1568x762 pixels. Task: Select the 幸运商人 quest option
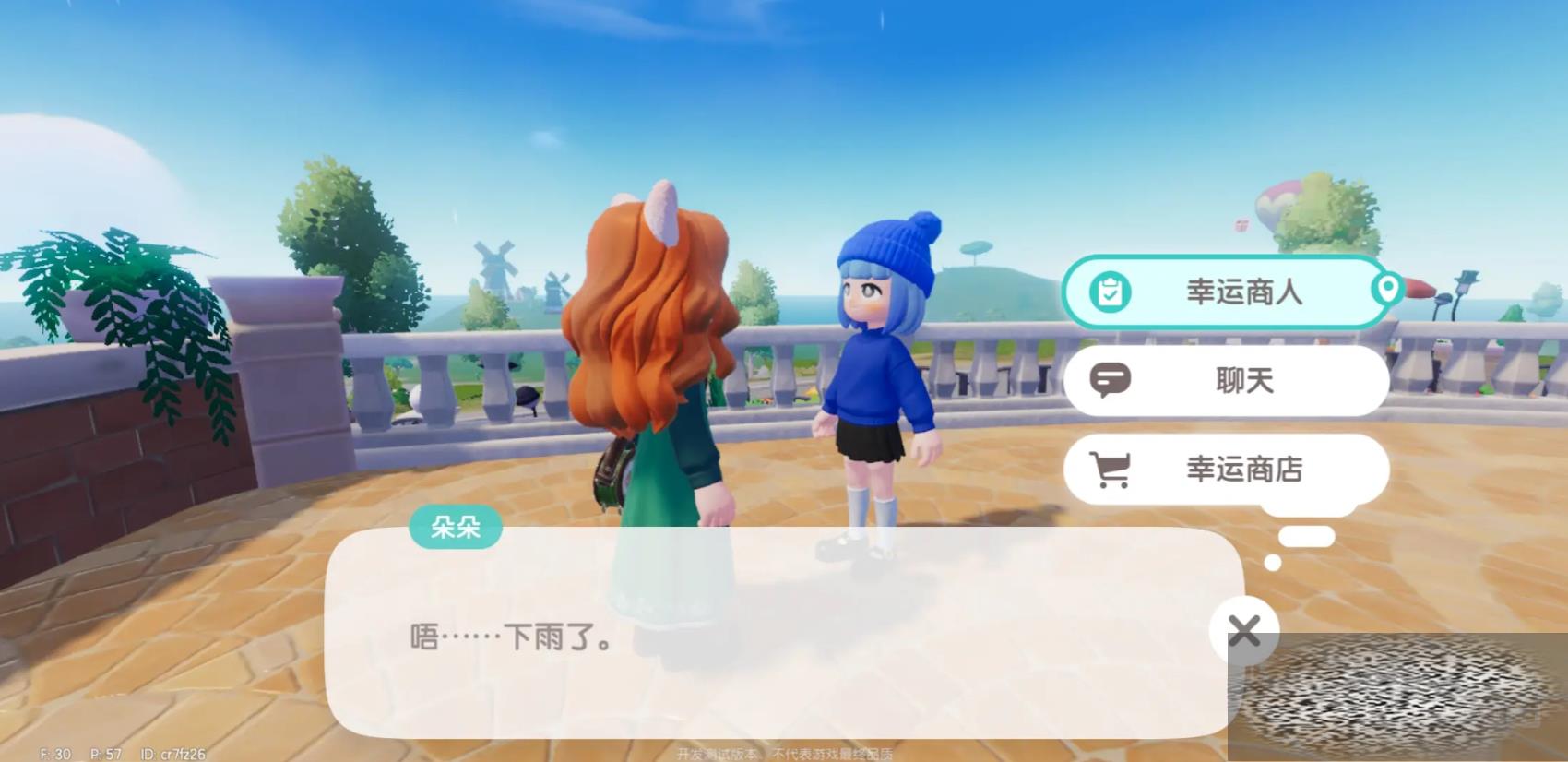click(x=1227, y=292)
